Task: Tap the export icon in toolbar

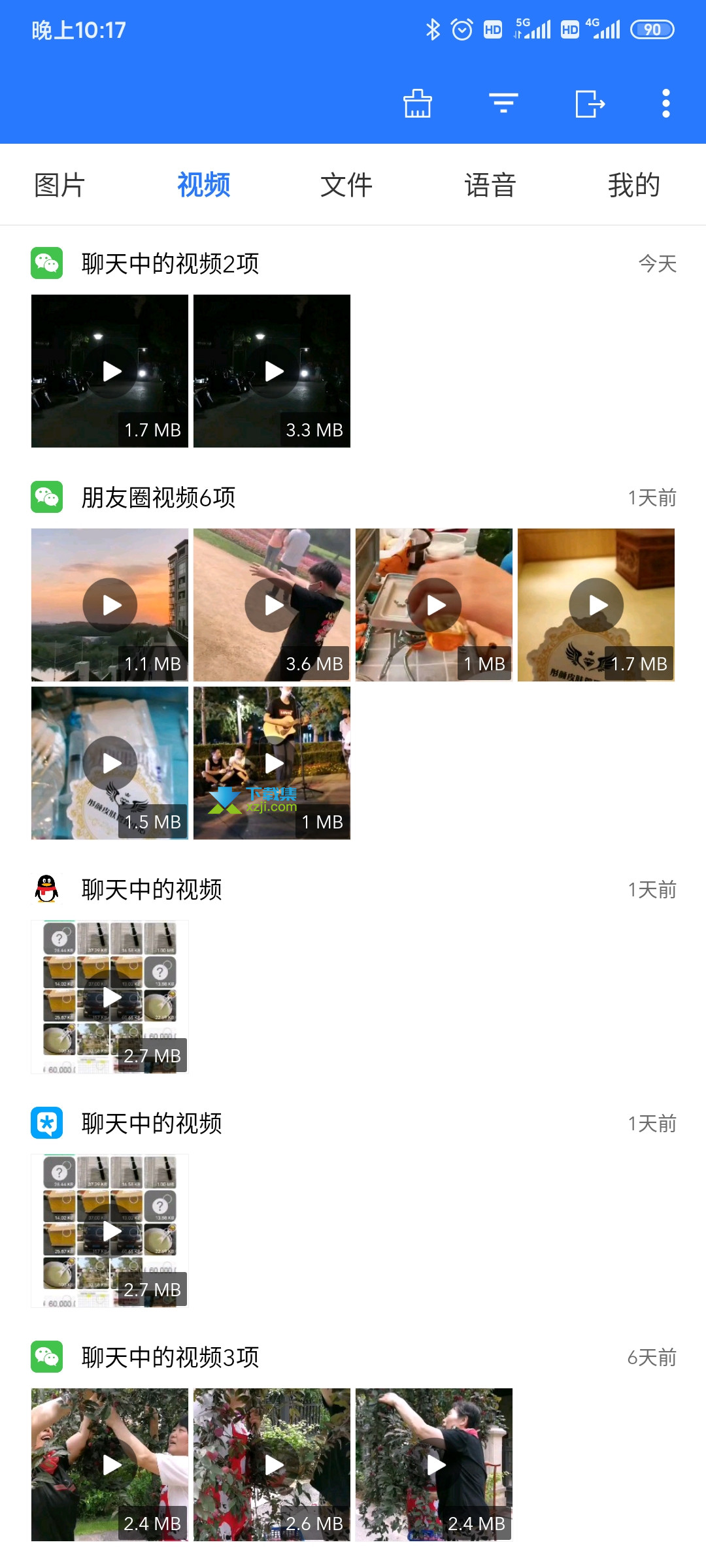Action: 590,103
